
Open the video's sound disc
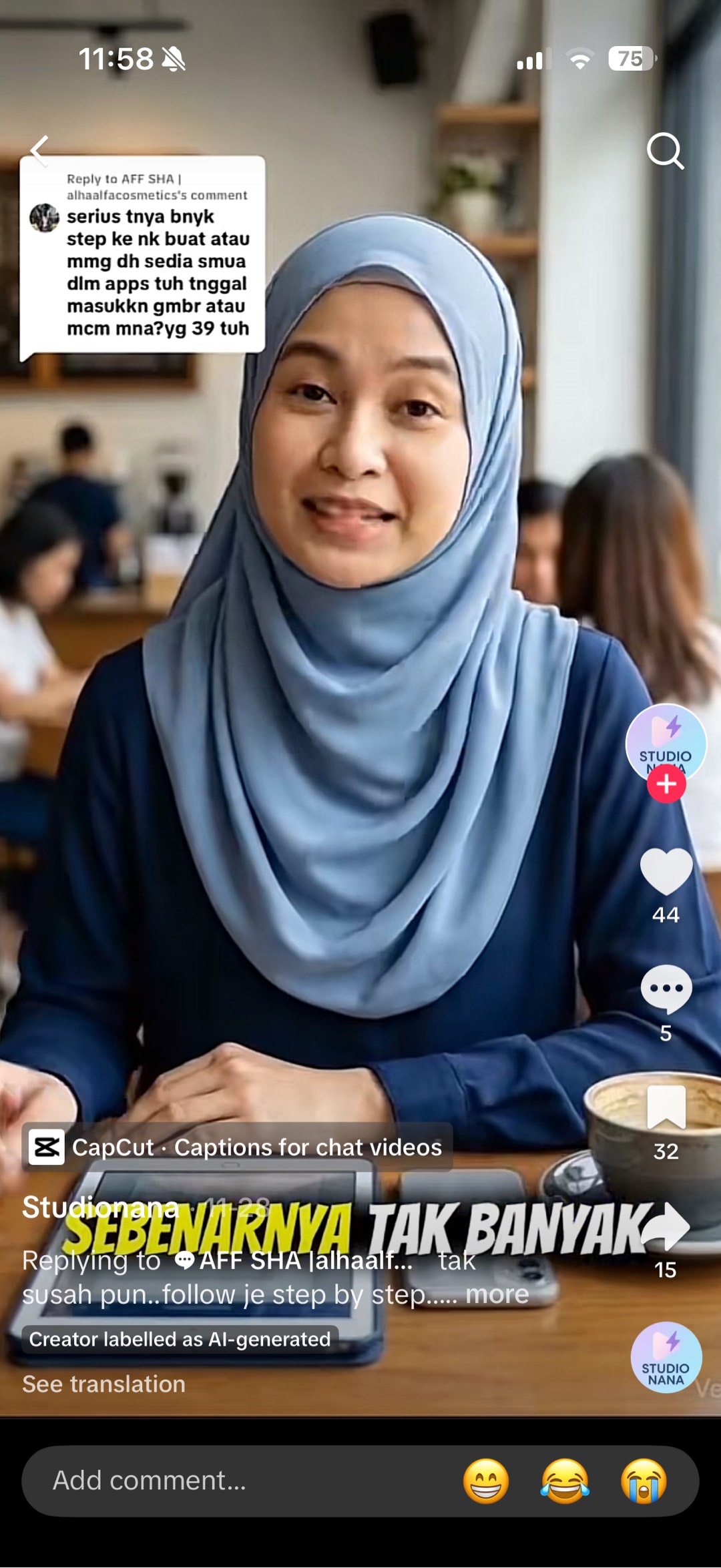pos(666,1357)
